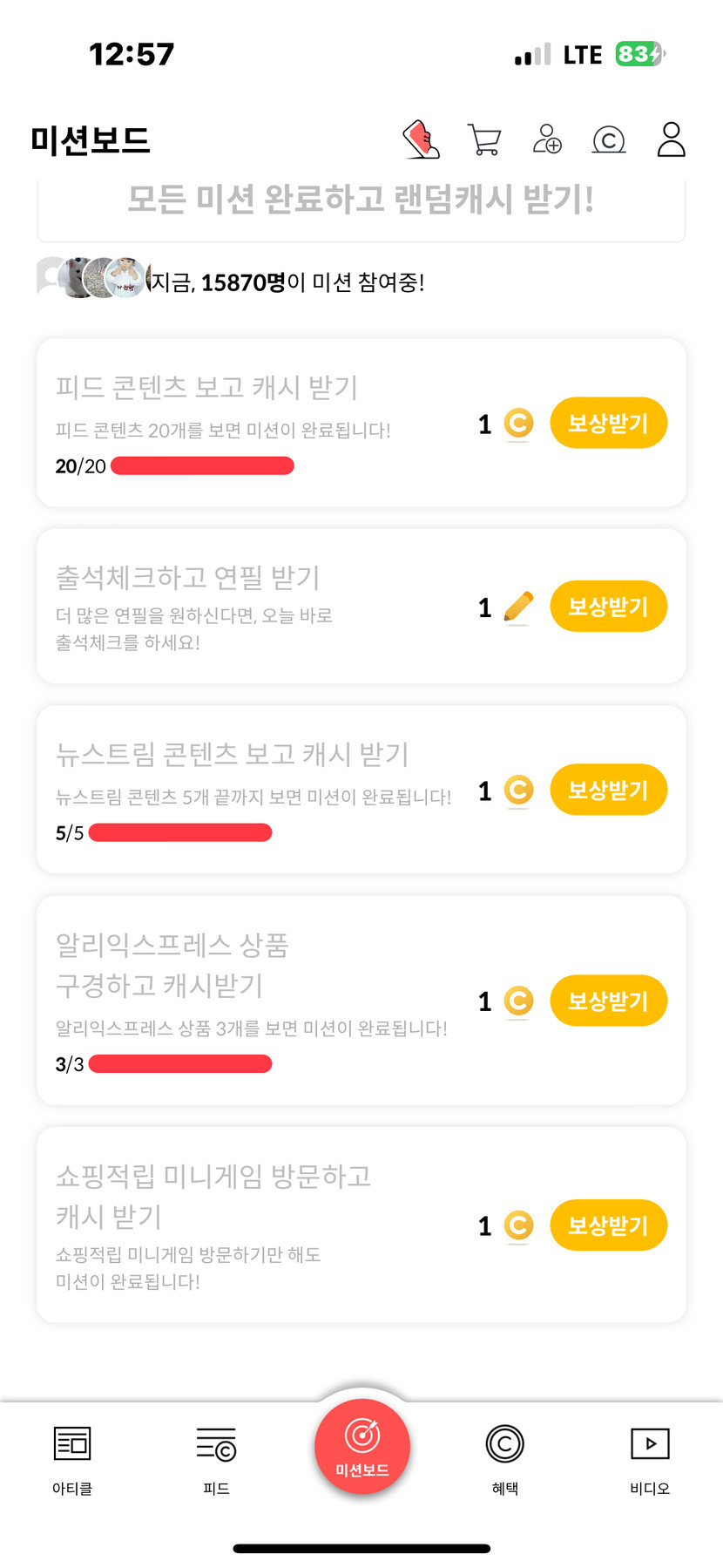Claim pencil reward for 출석체크 mission
Screen dimensions: 723x1568
click(608, 607)
